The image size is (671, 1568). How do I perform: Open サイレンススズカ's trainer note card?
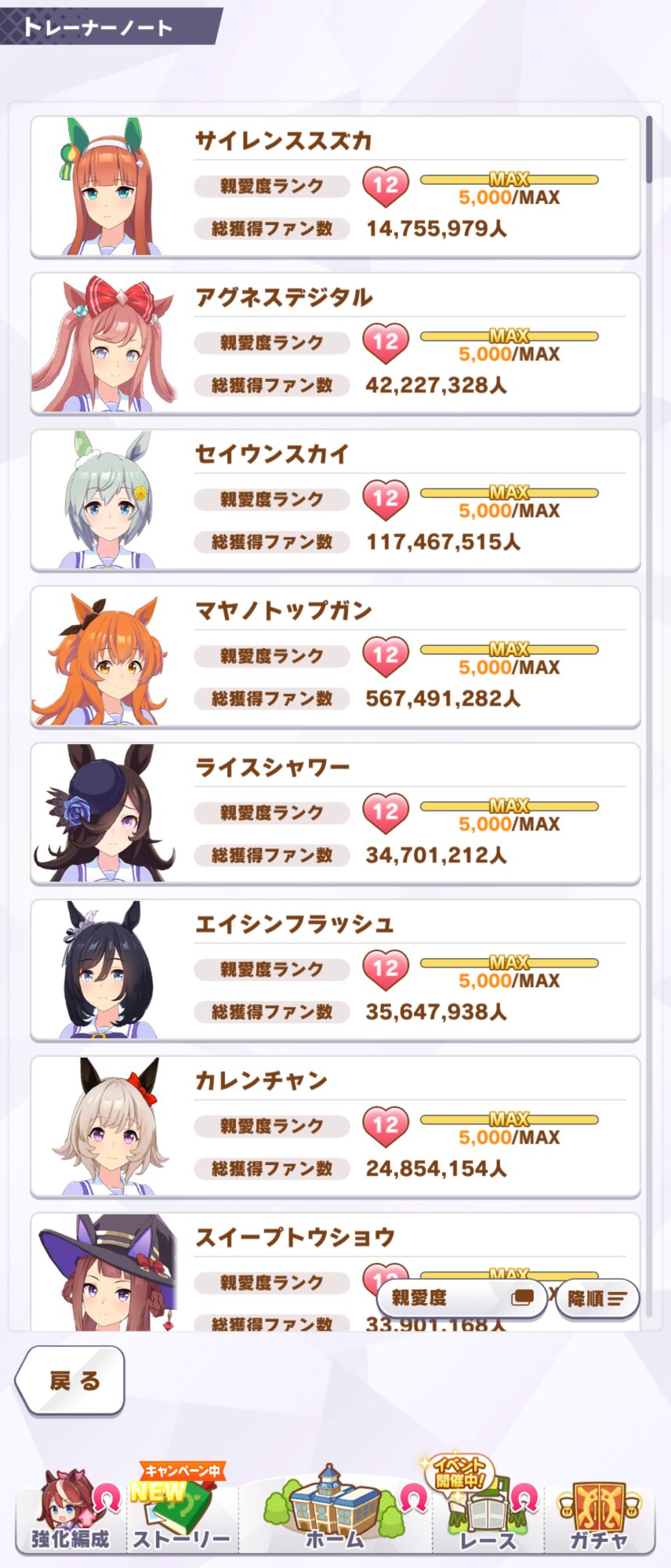pos(335,187)
